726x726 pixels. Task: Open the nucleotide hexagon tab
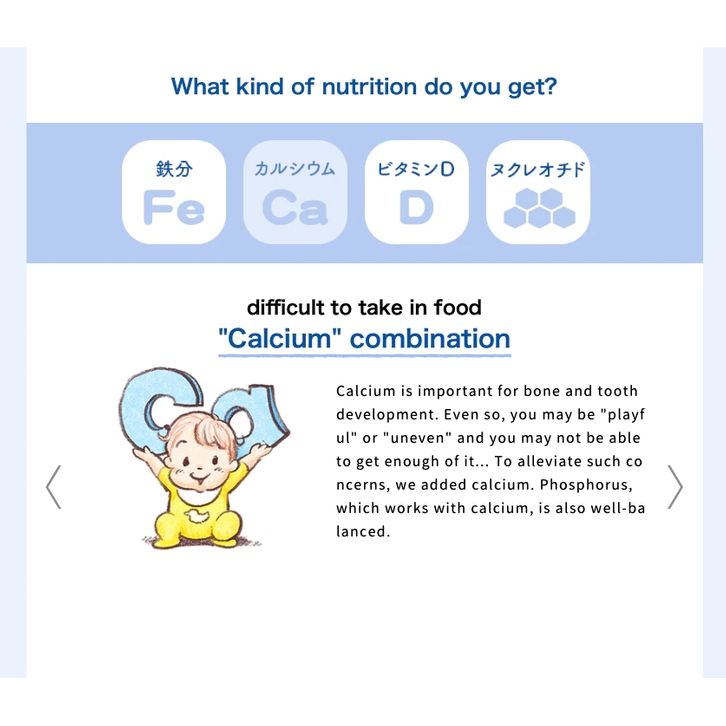click(537, 193)
